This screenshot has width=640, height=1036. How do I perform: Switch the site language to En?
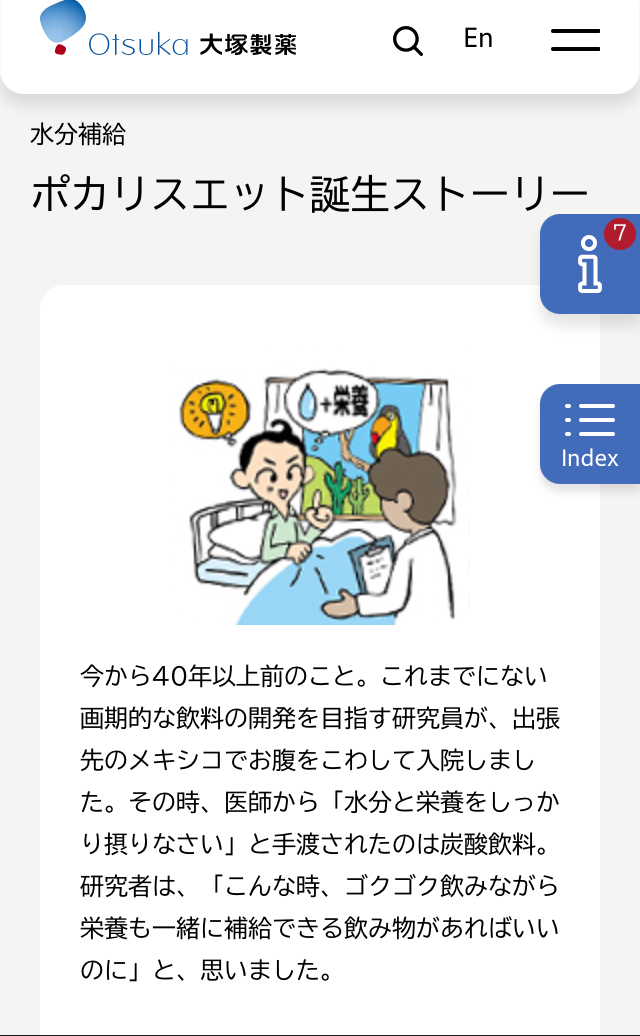coord(478,38)
